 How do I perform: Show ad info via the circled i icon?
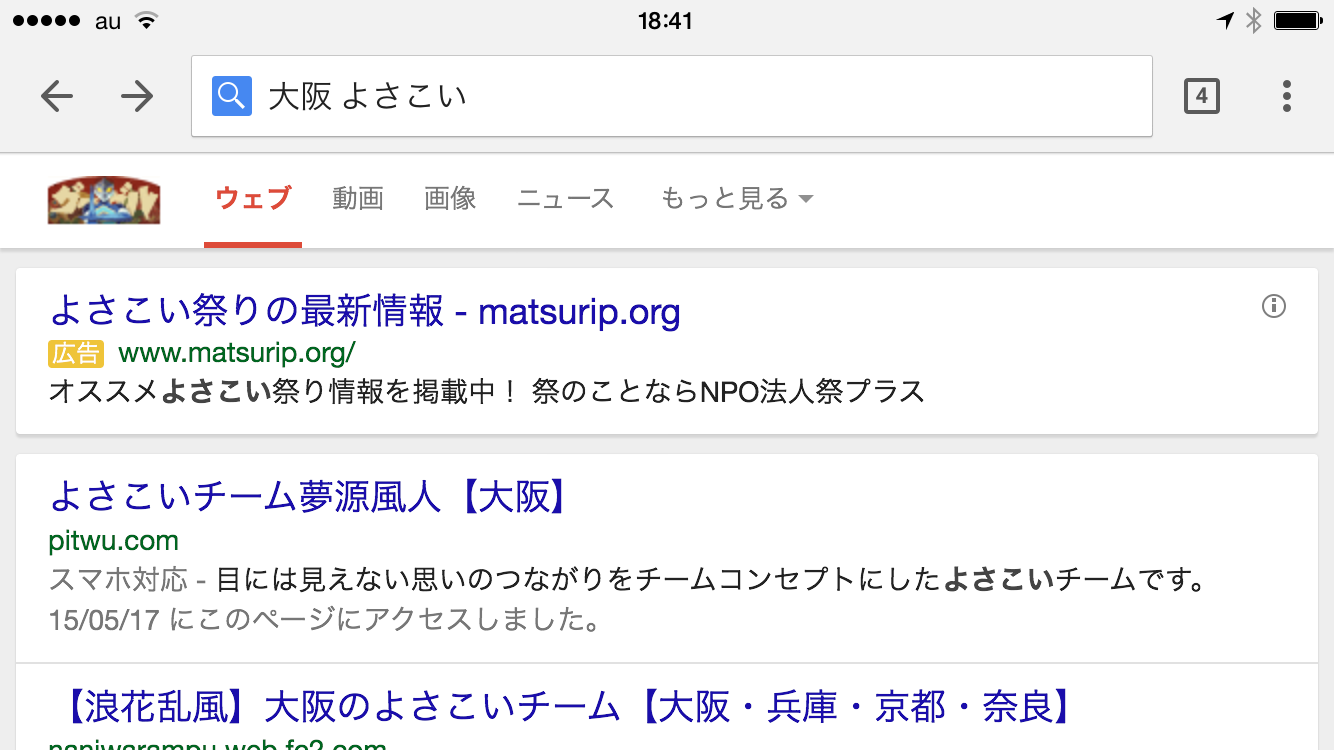pyautogui.click(x=1273, y=306)
